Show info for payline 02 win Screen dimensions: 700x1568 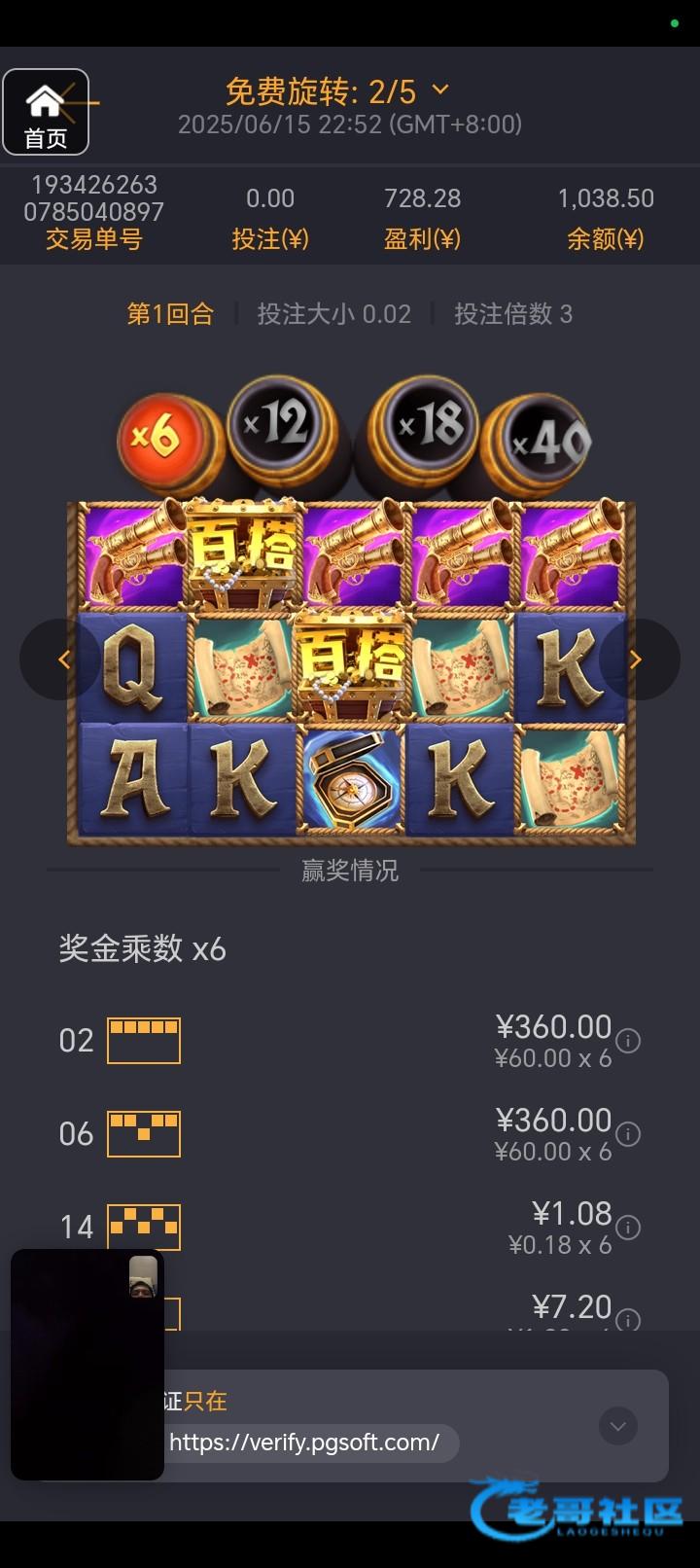(629, 1041)
